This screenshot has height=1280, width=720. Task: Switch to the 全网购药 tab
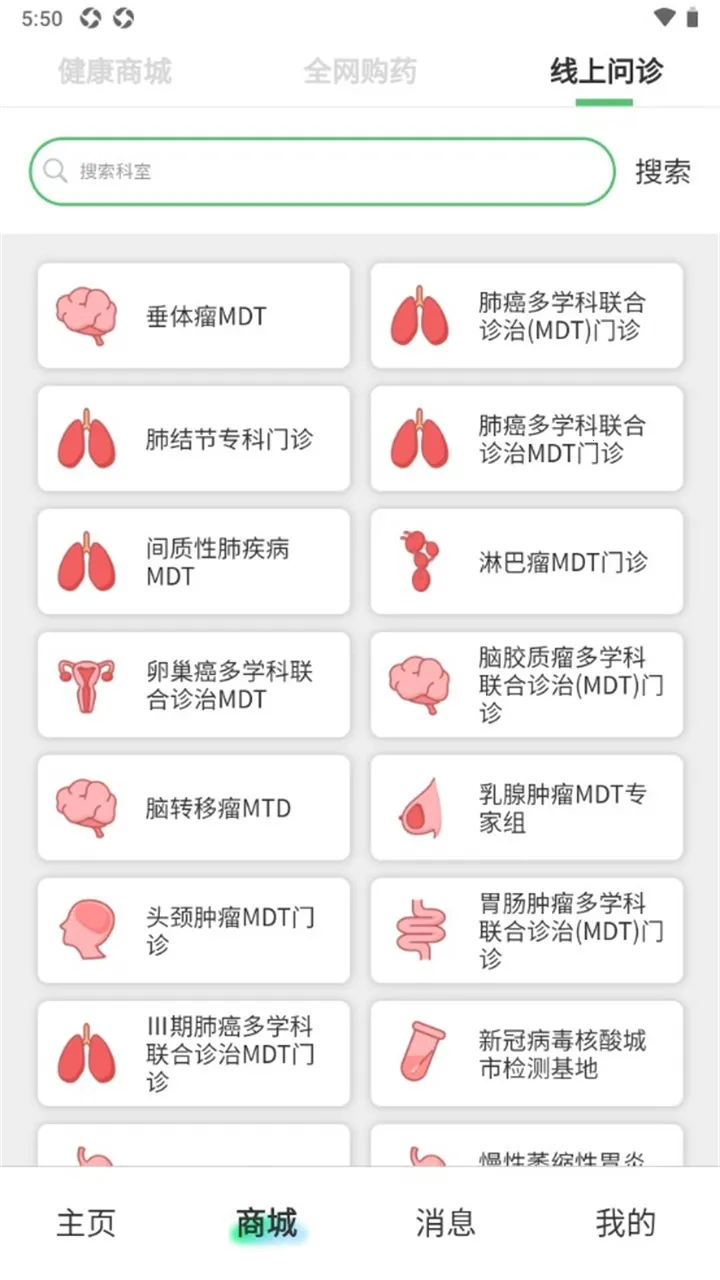coord(360,71)
